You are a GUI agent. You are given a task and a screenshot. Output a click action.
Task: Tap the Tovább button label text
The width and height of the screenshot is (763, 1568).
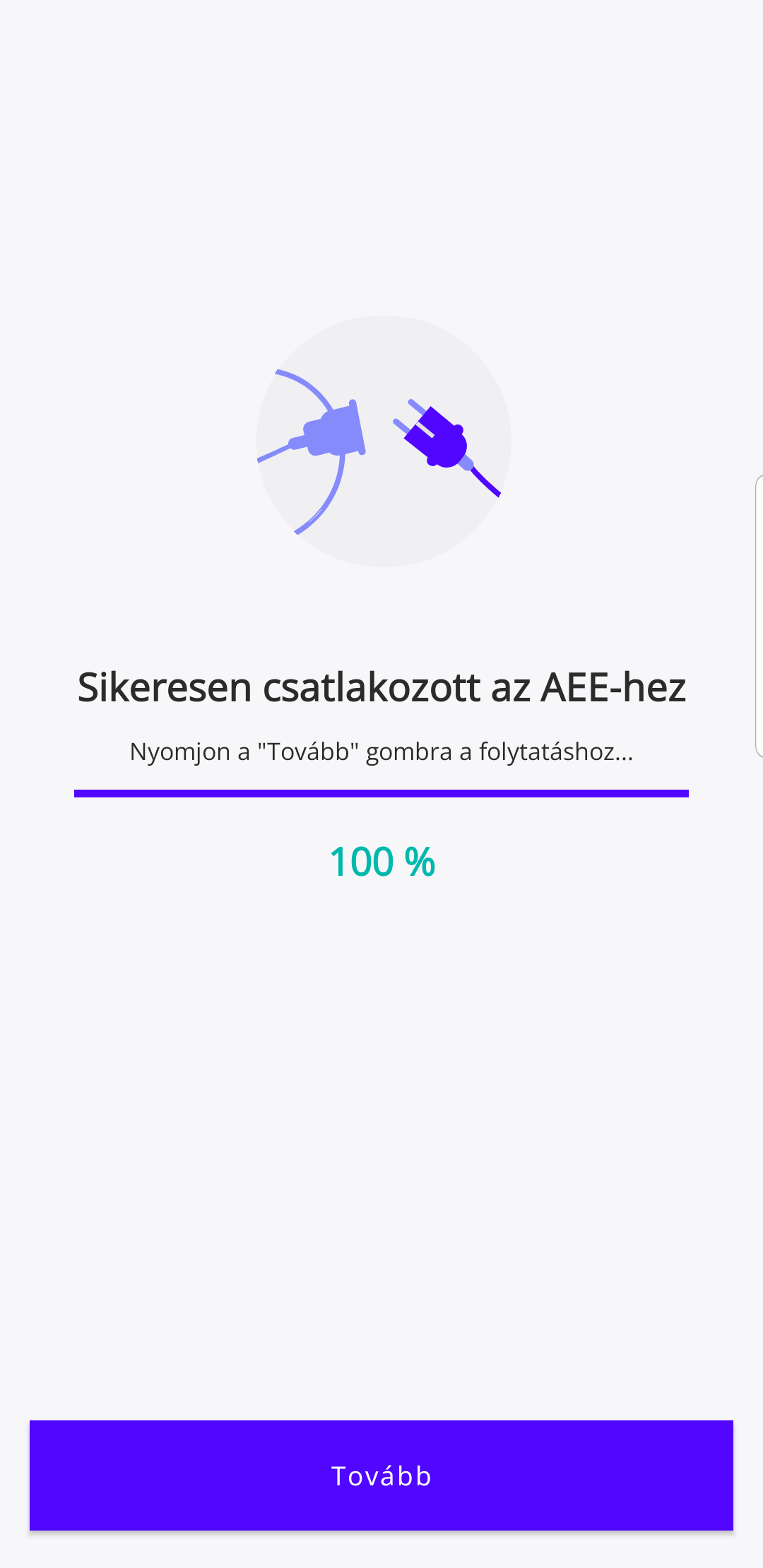pyautogui.click(x=381, y=1475)
